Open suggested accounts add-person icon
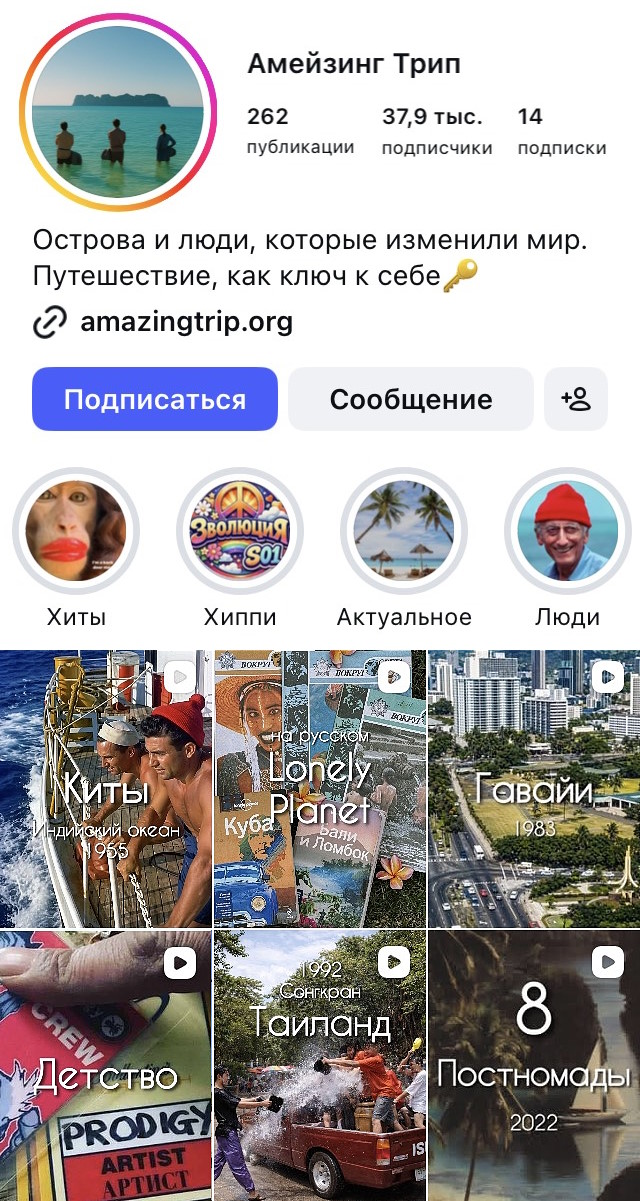Screen dimensions: 640x1201 pyautogui.click(x=576, y=399)
